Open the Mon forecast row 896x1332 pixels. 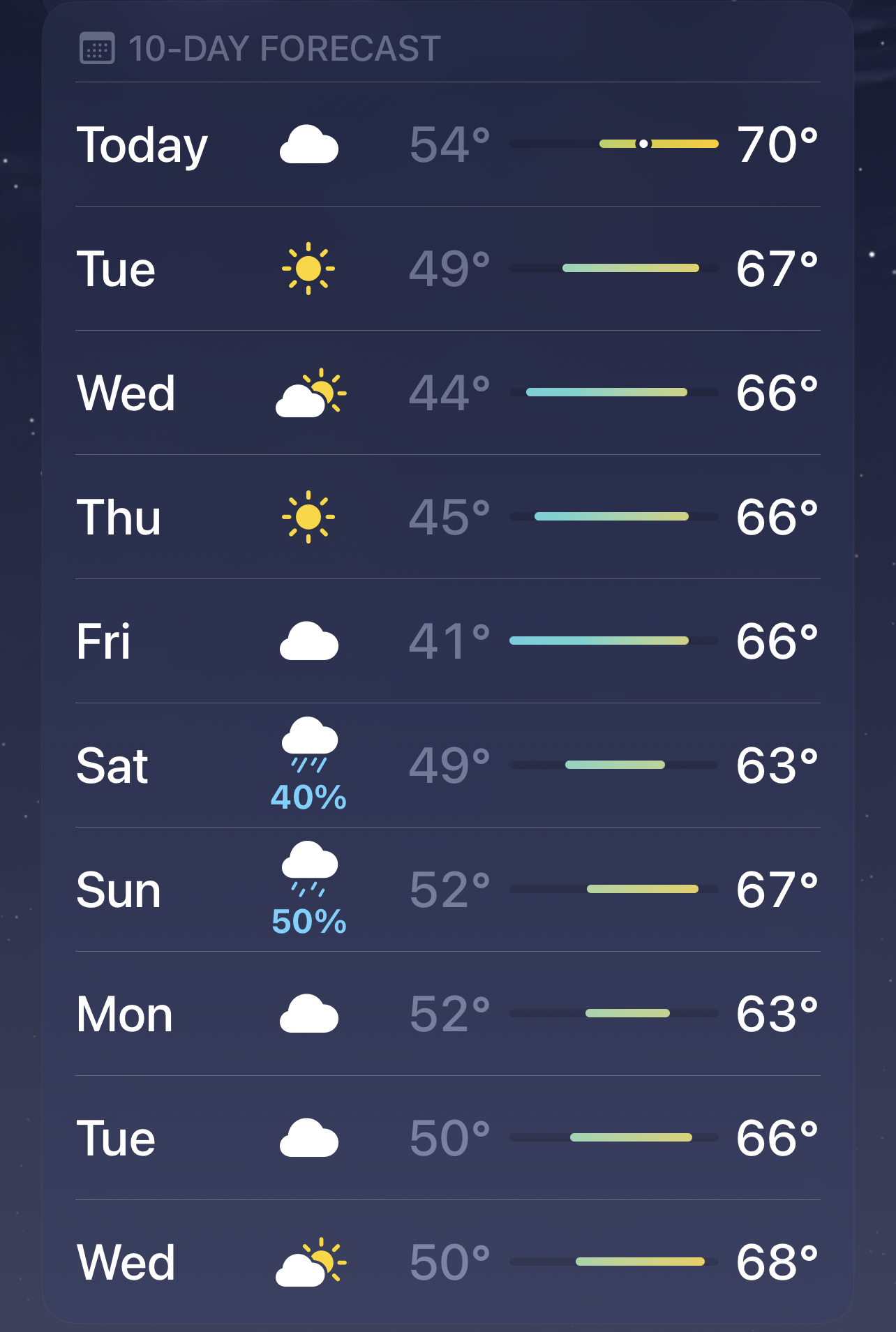click(448, 1014)
